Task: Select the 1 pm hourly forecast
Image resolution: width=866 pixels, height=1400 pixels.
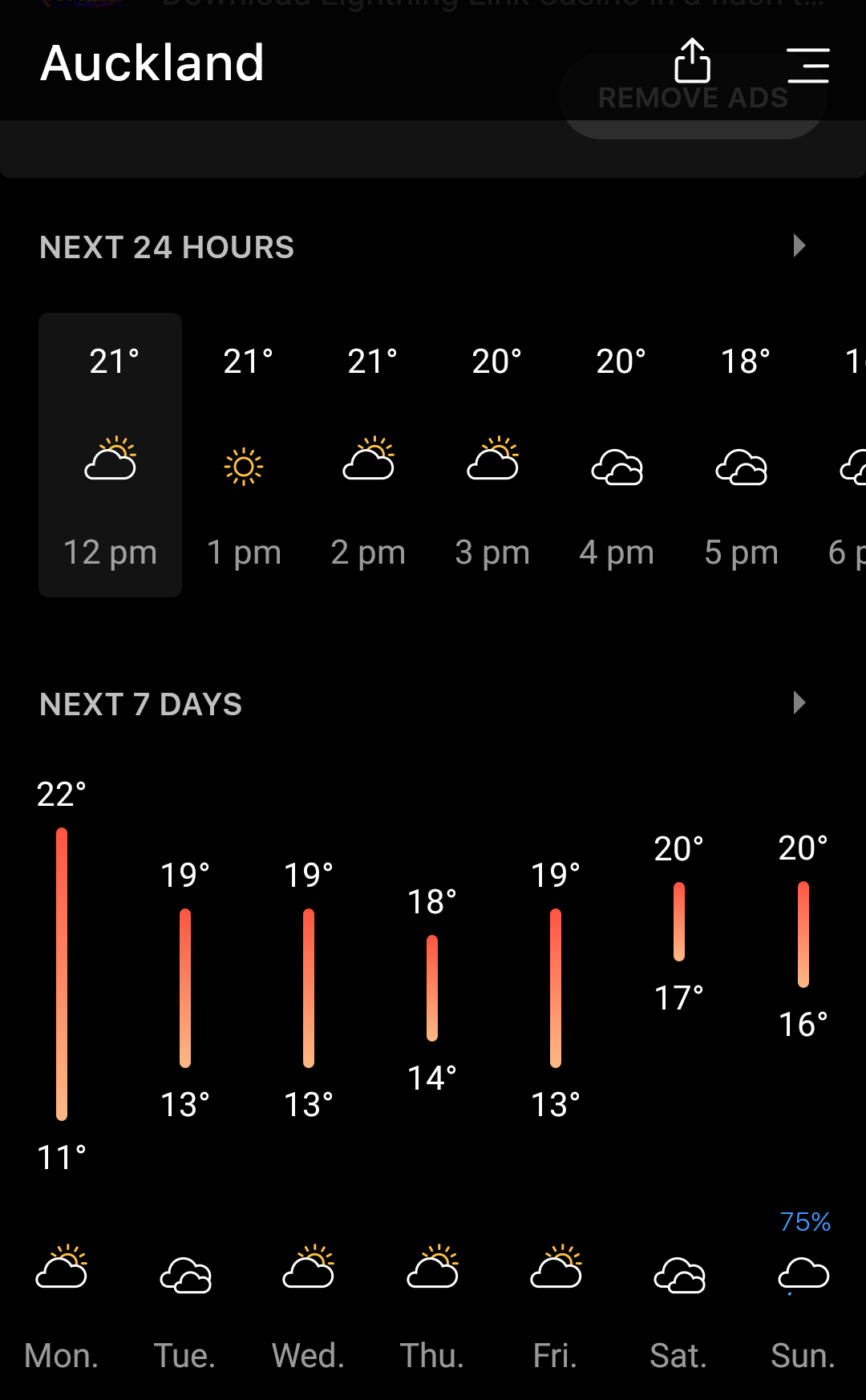Action: point(244,455)
